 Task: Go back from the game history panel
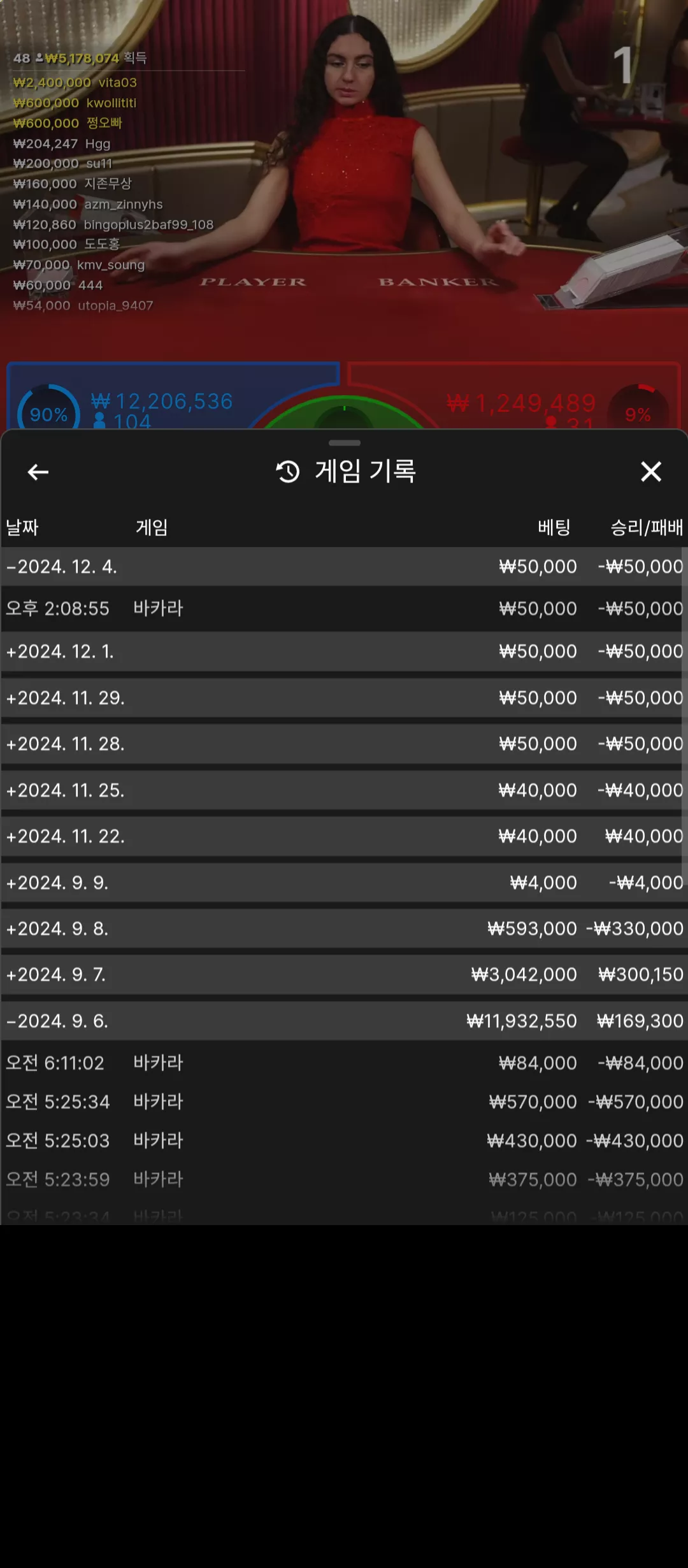(x=38, y=472)
